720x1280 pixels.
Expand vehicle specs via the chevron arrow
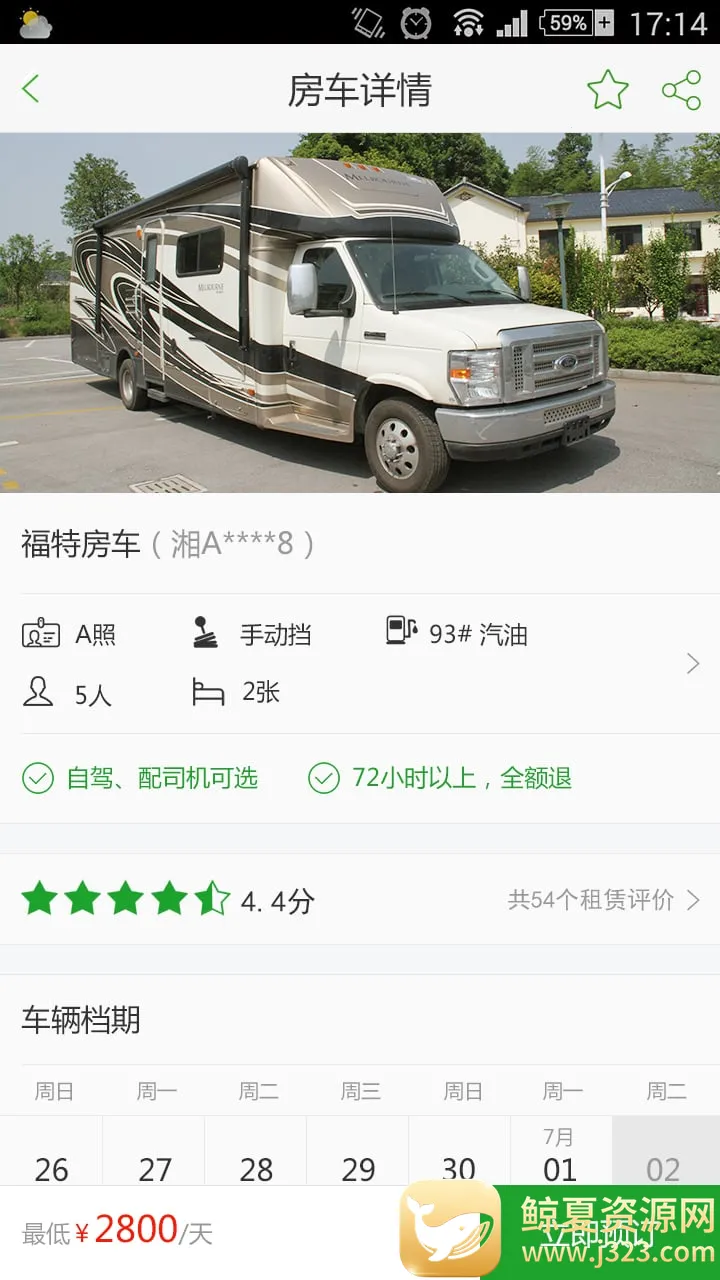tap(692, 663)
